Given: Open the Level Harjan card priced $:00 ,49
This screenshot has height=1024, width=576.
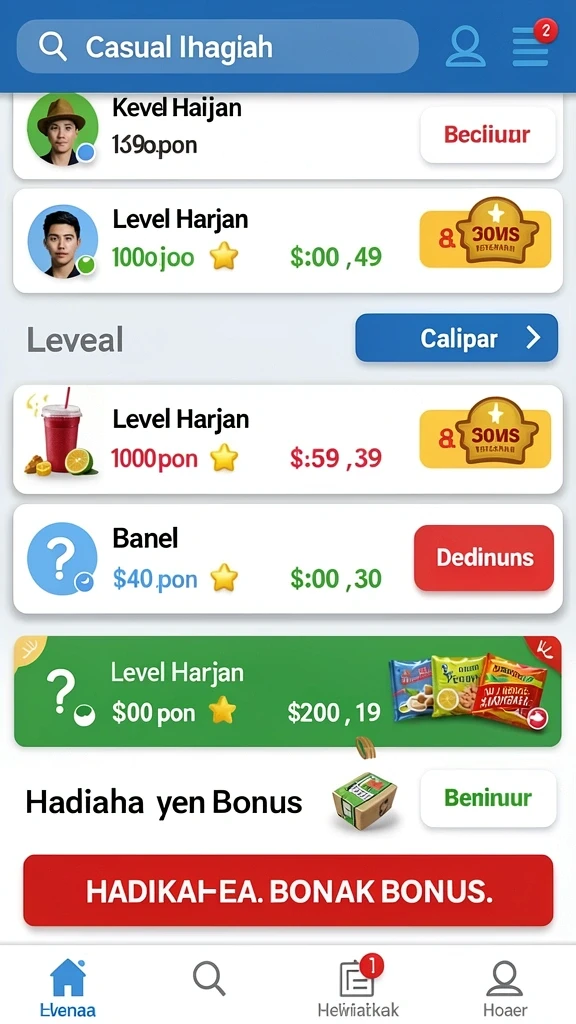Looking at the screenshot, I should click(288, 241).
